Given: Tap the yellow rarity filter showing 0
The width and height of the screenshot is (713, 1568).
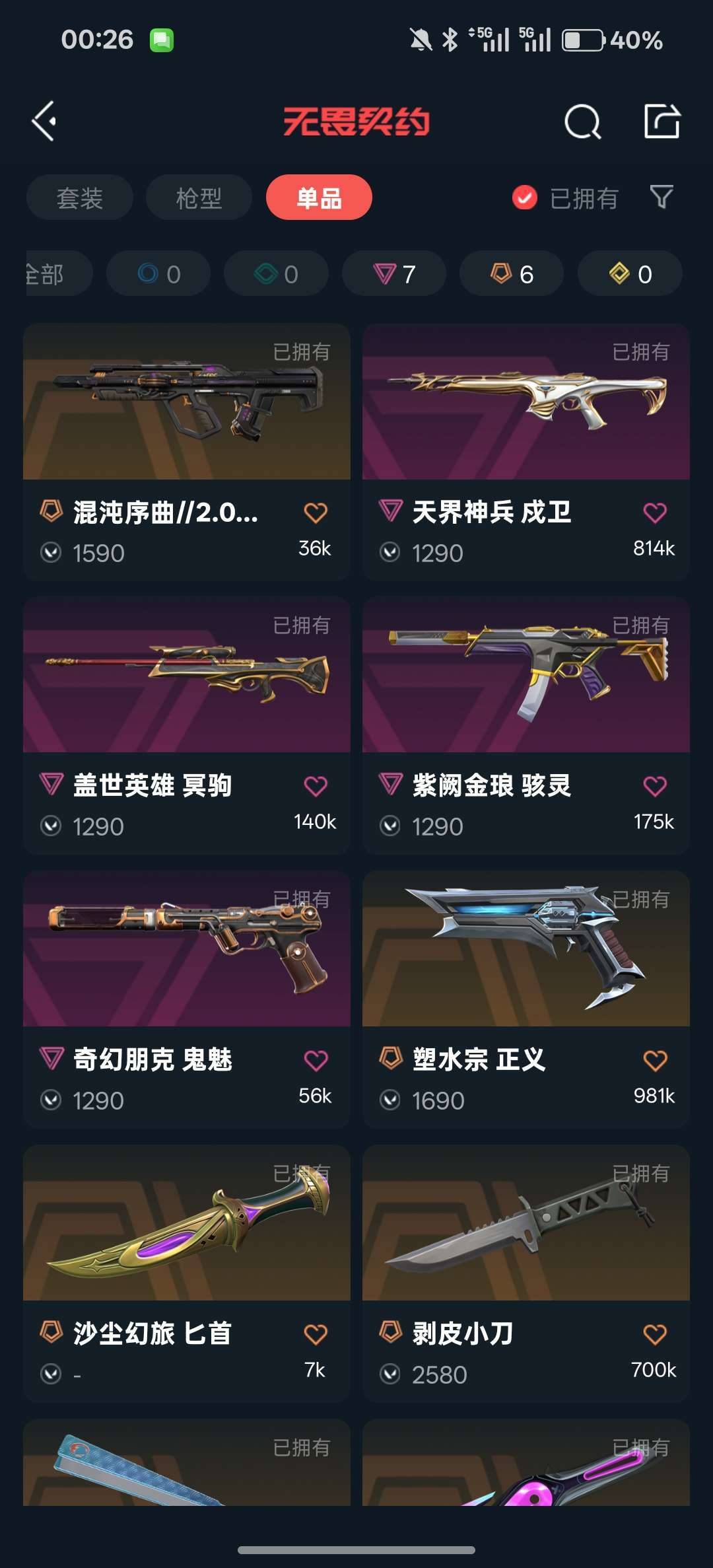Looking at the screenshot, I should pos(629,273).
